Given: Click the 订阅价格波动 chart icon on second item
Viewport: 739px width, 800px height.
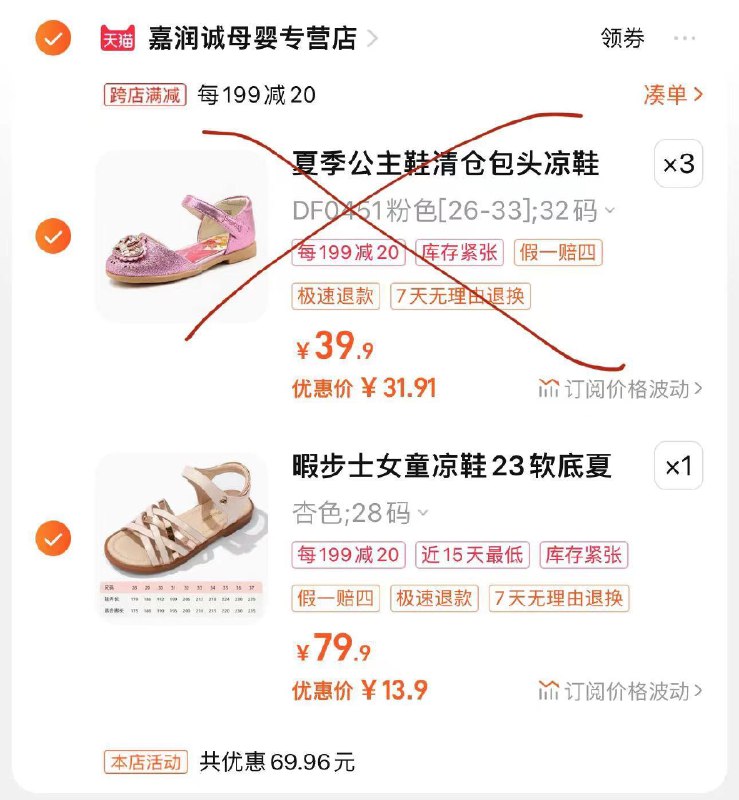Looking at the screenshot, I should (548, 689).
